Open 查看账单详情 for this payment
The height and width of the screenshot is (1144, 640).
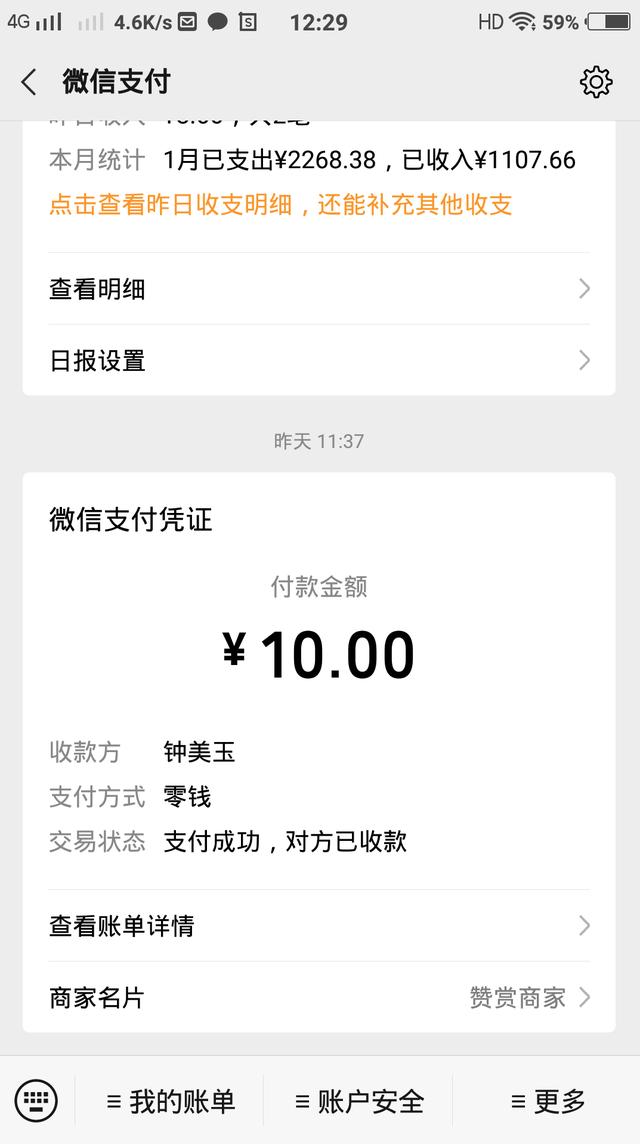pos(319,926)
